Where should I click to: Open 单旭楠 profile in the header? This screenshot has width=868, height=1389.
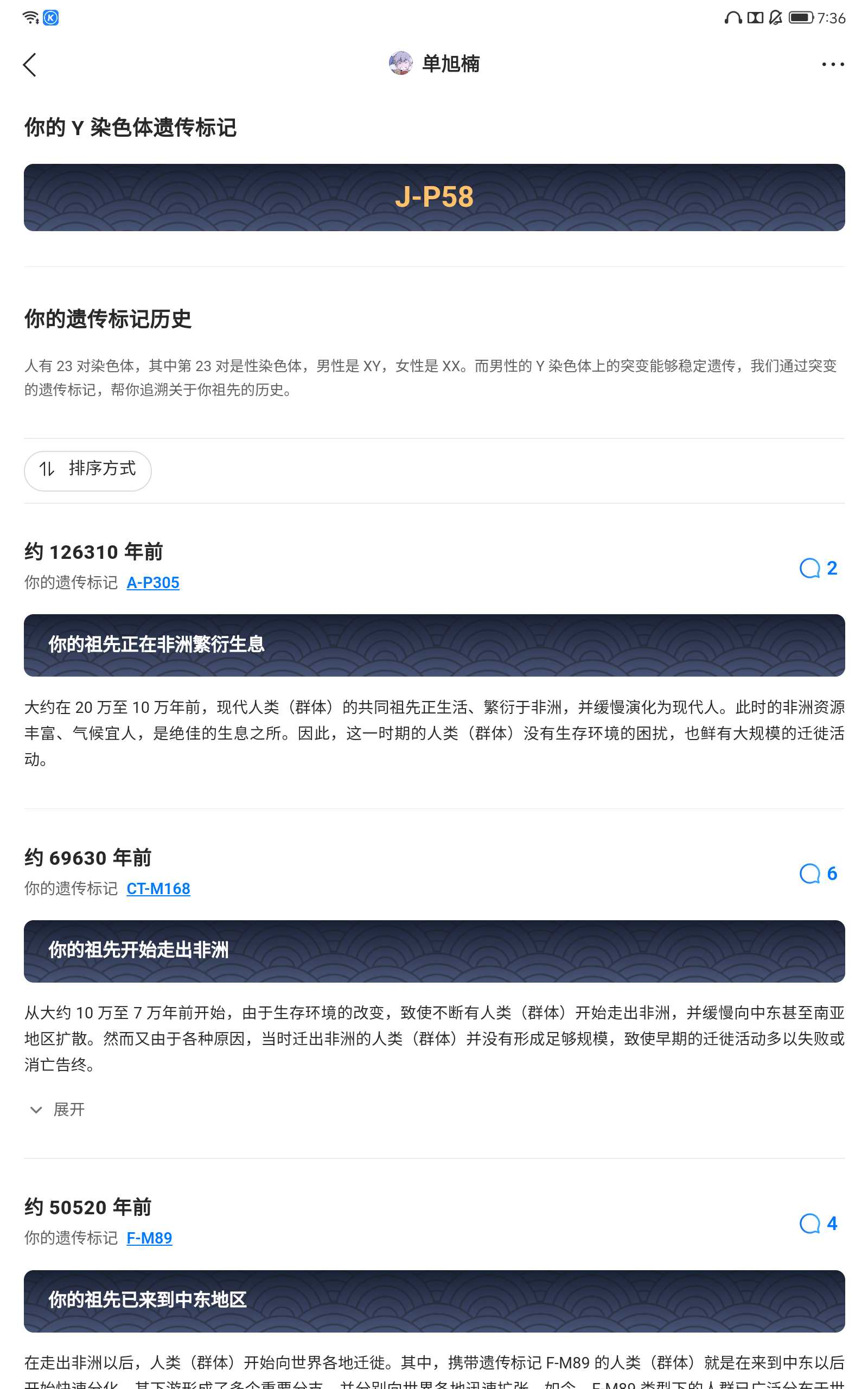(x=434, y=63)
